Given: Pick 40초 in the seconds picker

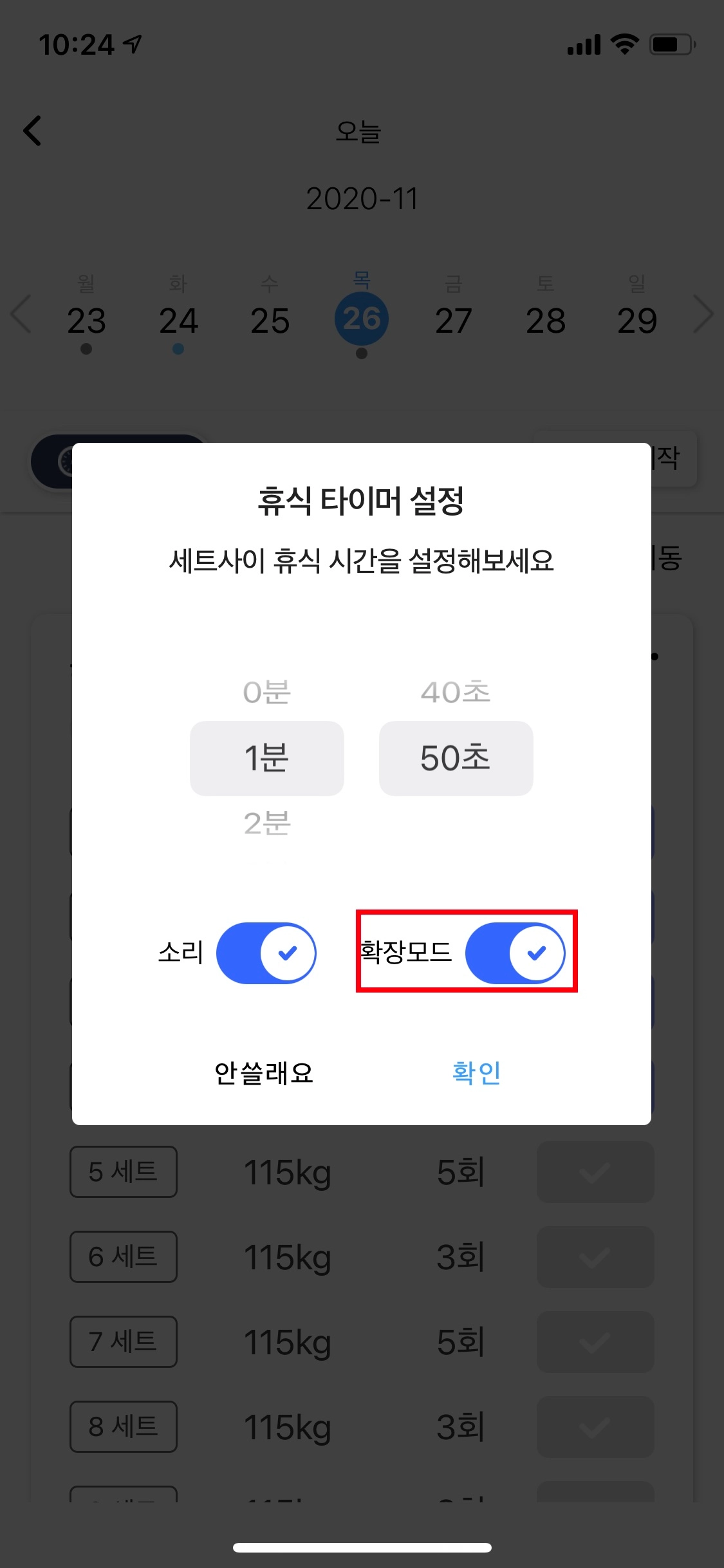Looking at the screenshot, I should click(x=456, y=693).
